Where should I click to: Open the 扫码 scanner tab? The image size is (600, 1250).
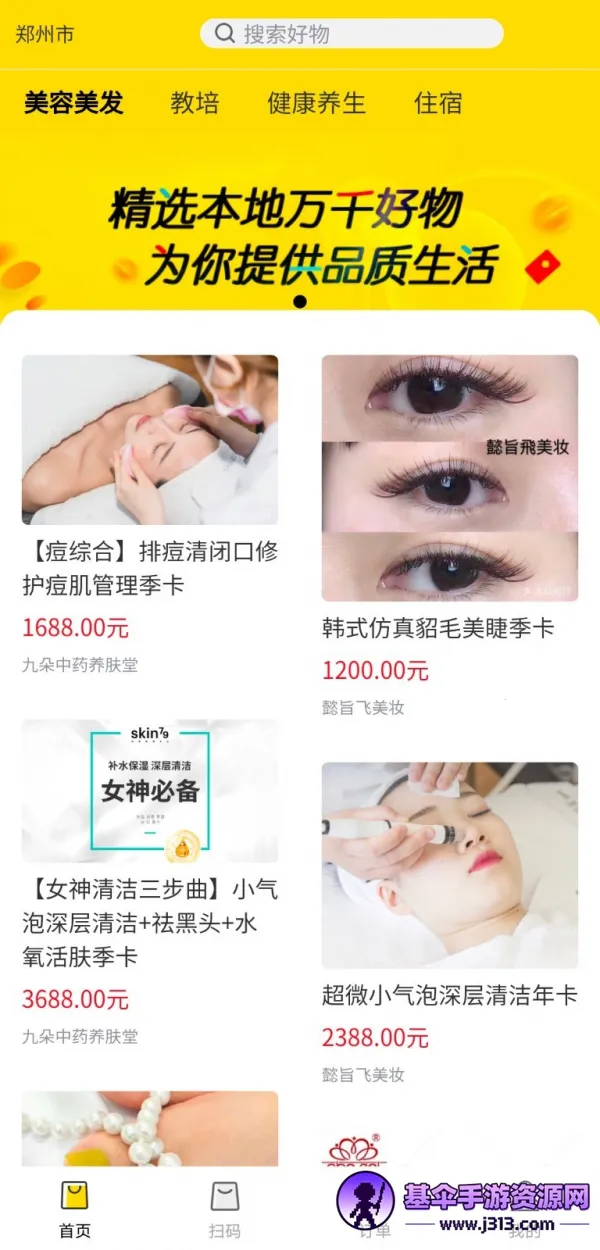click(x=225, y=1209)
